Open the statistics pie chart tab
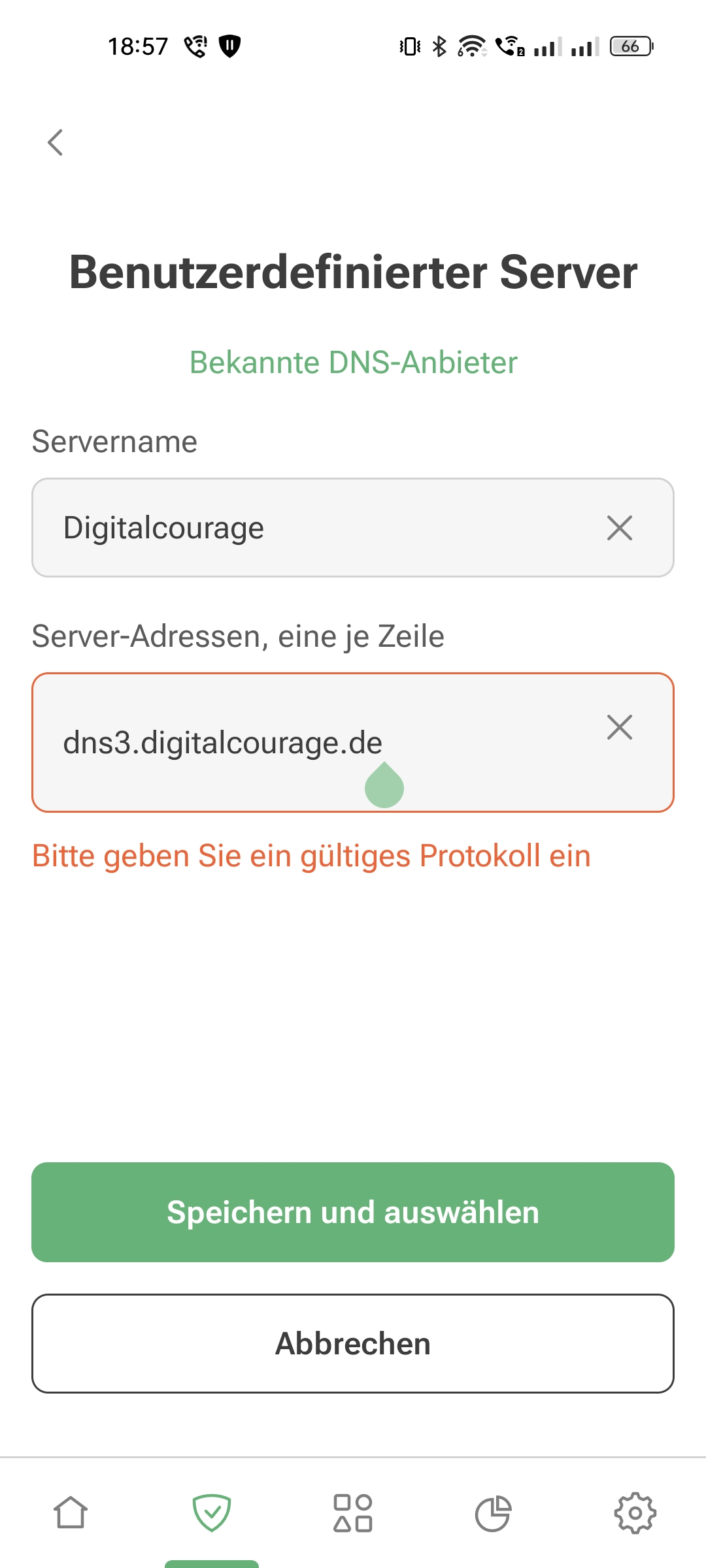This screenshot has width=706, height=1568. pyautogui.click(x=494, y=1513)
